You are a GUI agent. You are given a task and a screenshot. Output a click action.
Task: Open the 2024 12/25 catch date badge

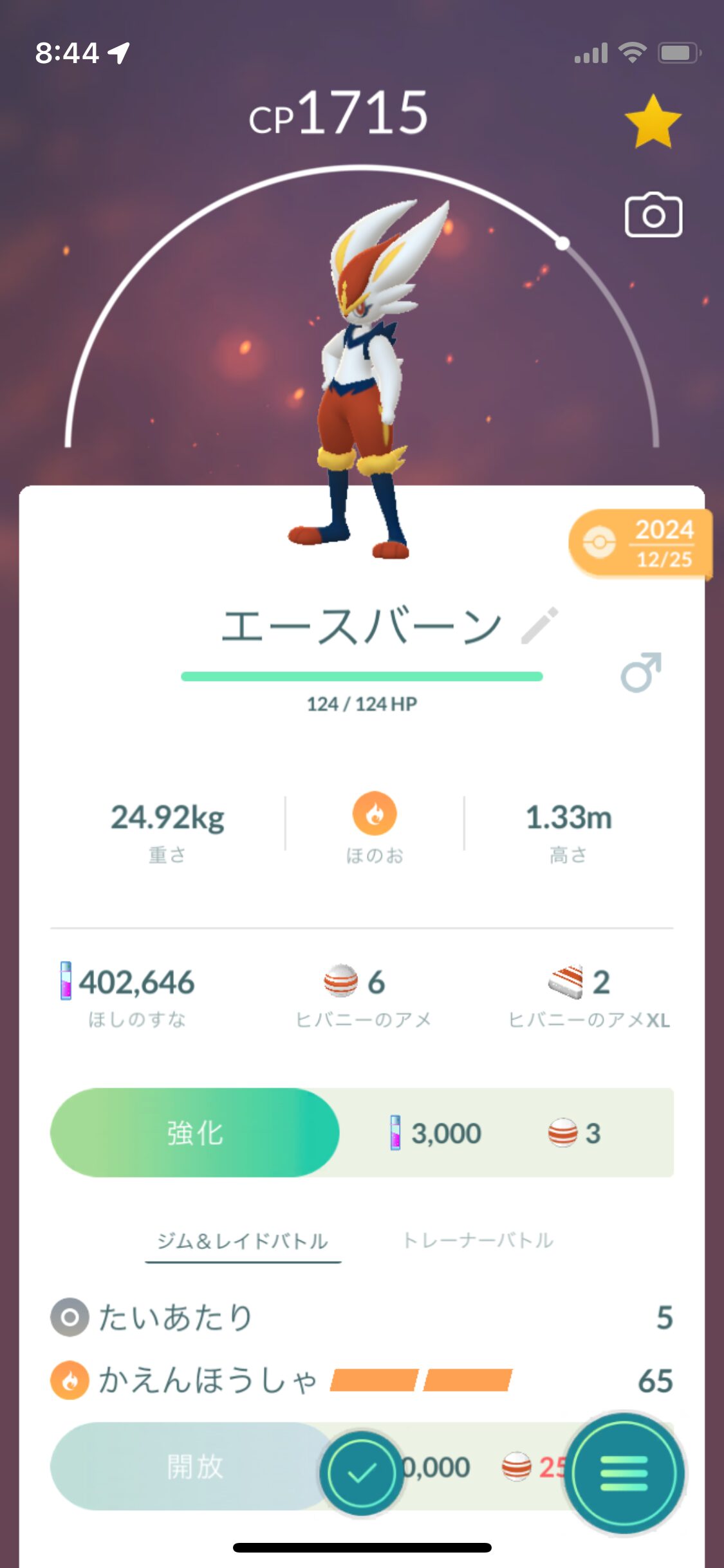click(x=639, y=544)
